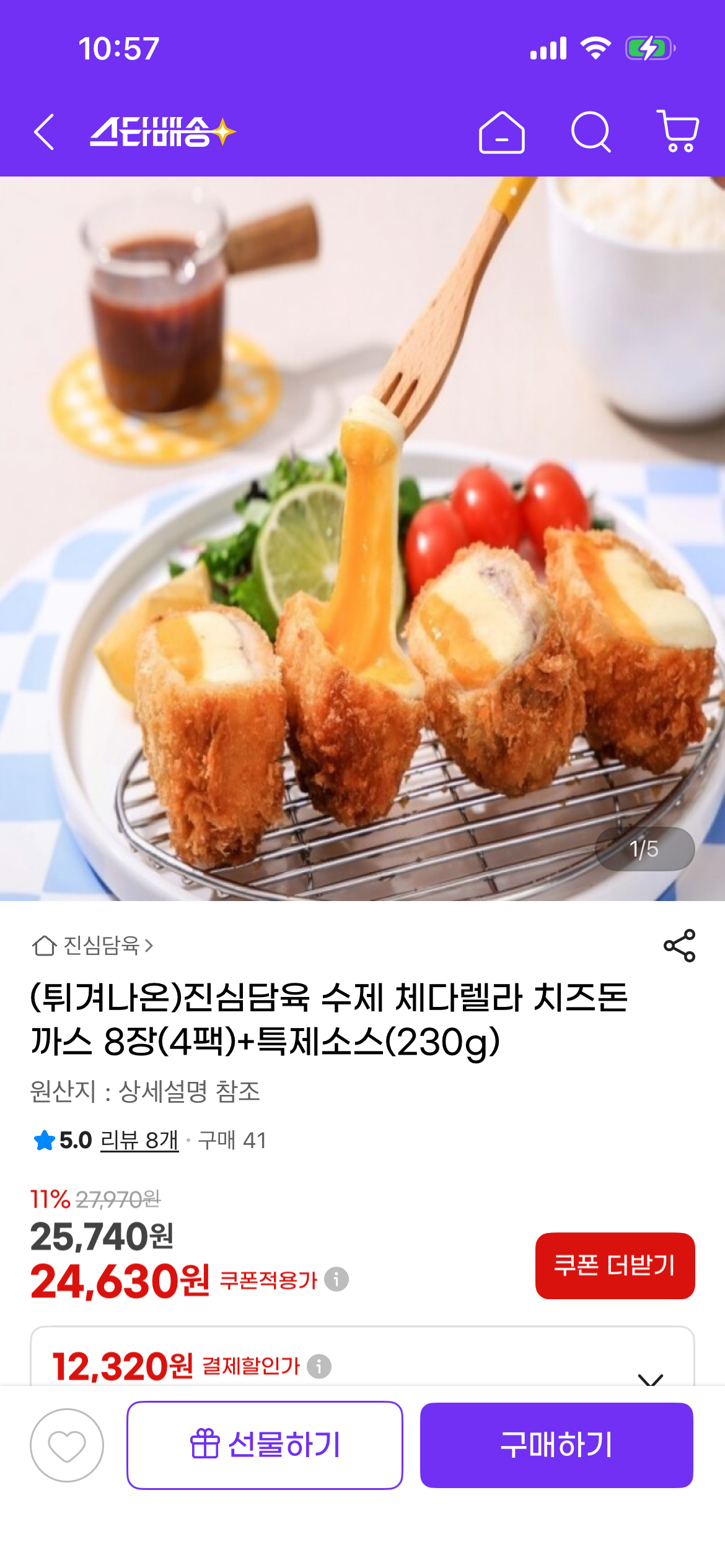725x1568 pixels.
Task: Share this product
Action: pos(679,946)
